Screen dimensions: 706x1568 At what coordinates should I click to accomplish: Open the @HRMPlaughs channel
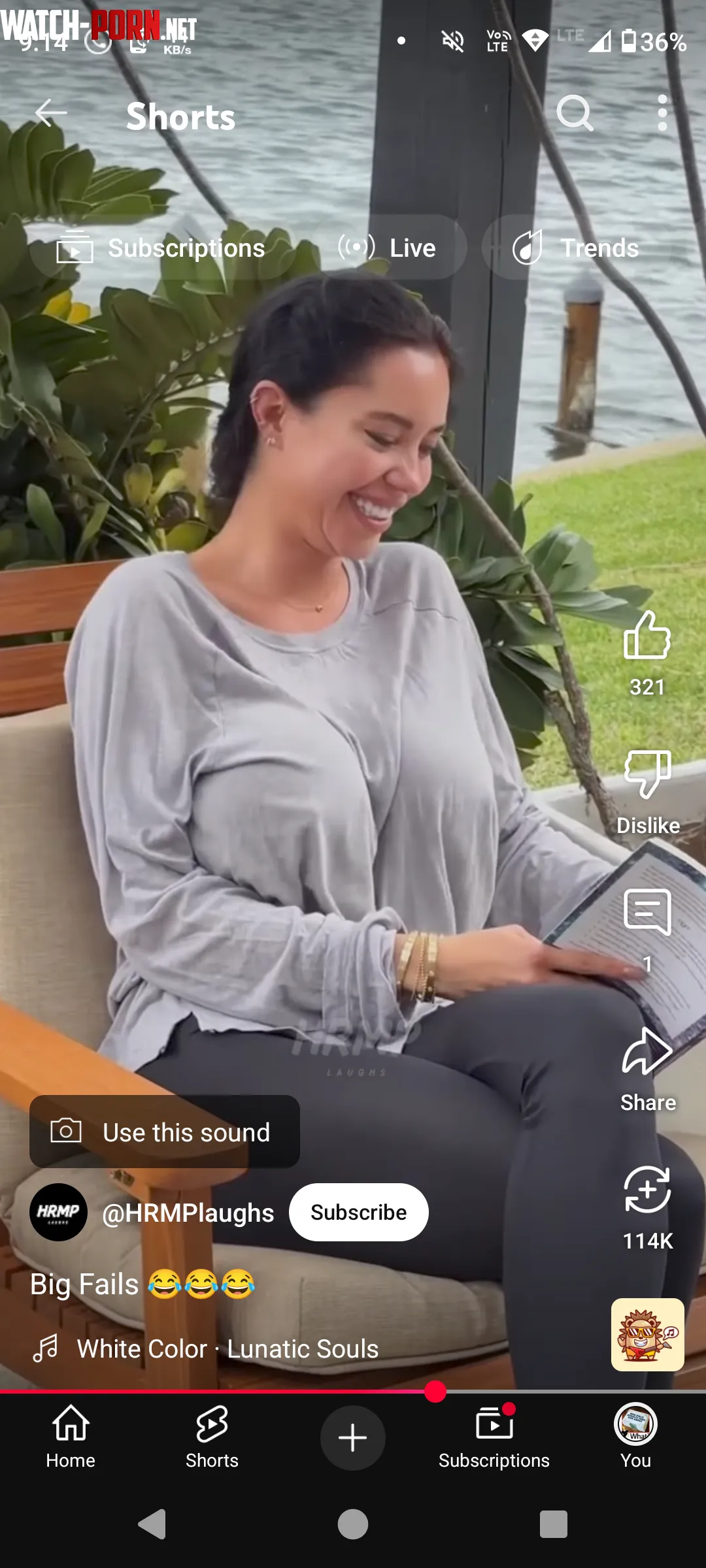tap(188, 1213)
